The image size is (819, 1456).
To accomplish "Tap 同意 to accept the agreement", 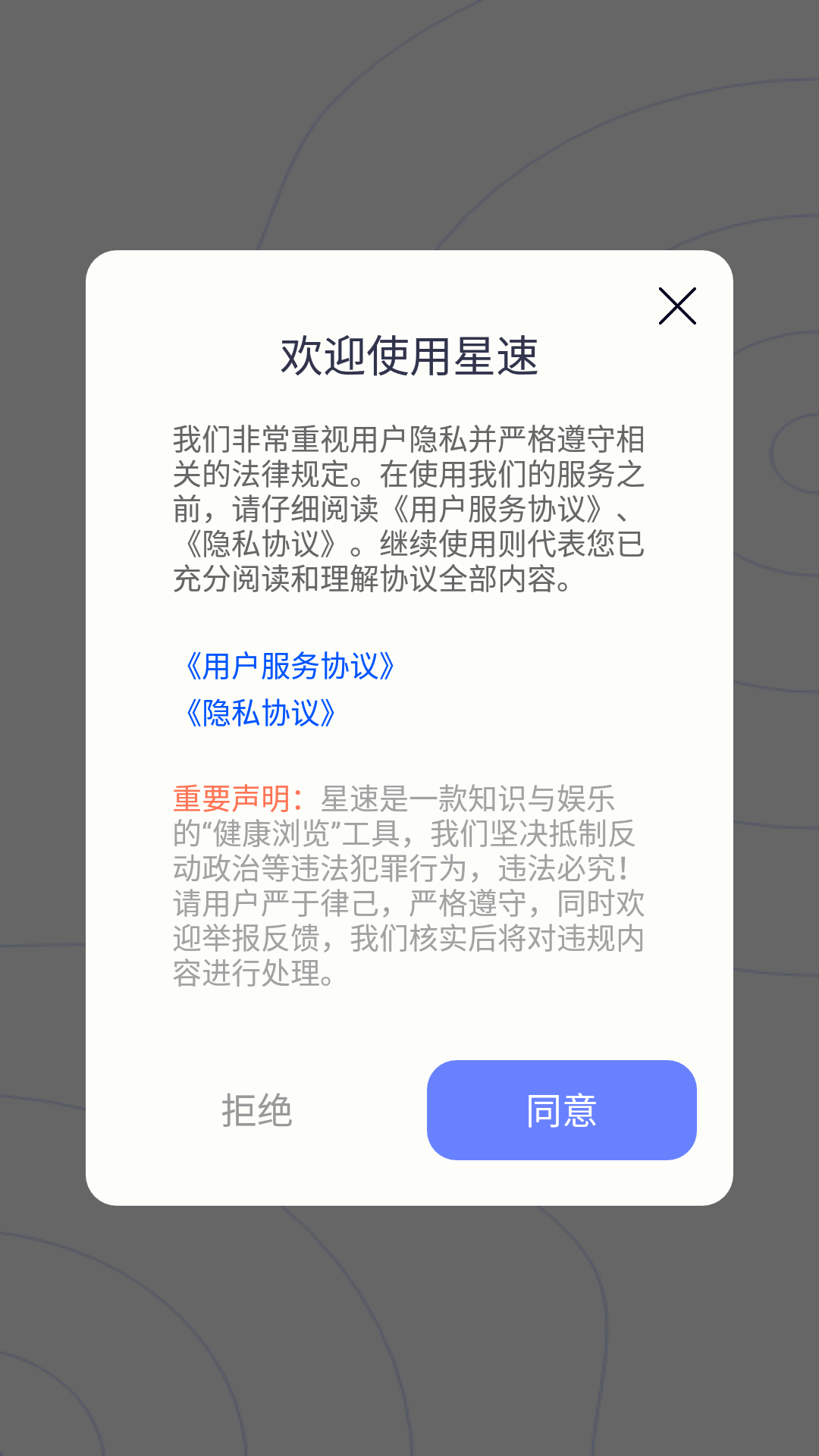I will click(x=562, y=1110).
